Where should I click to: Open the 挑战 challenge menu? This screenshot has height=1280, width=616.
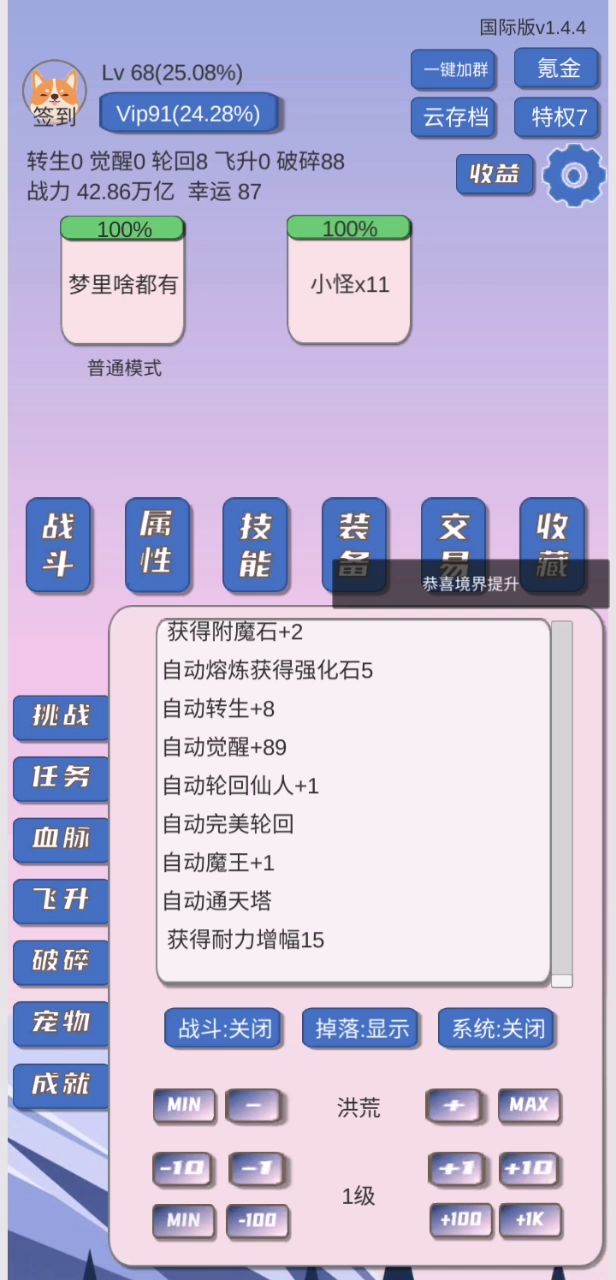[60, 717]
